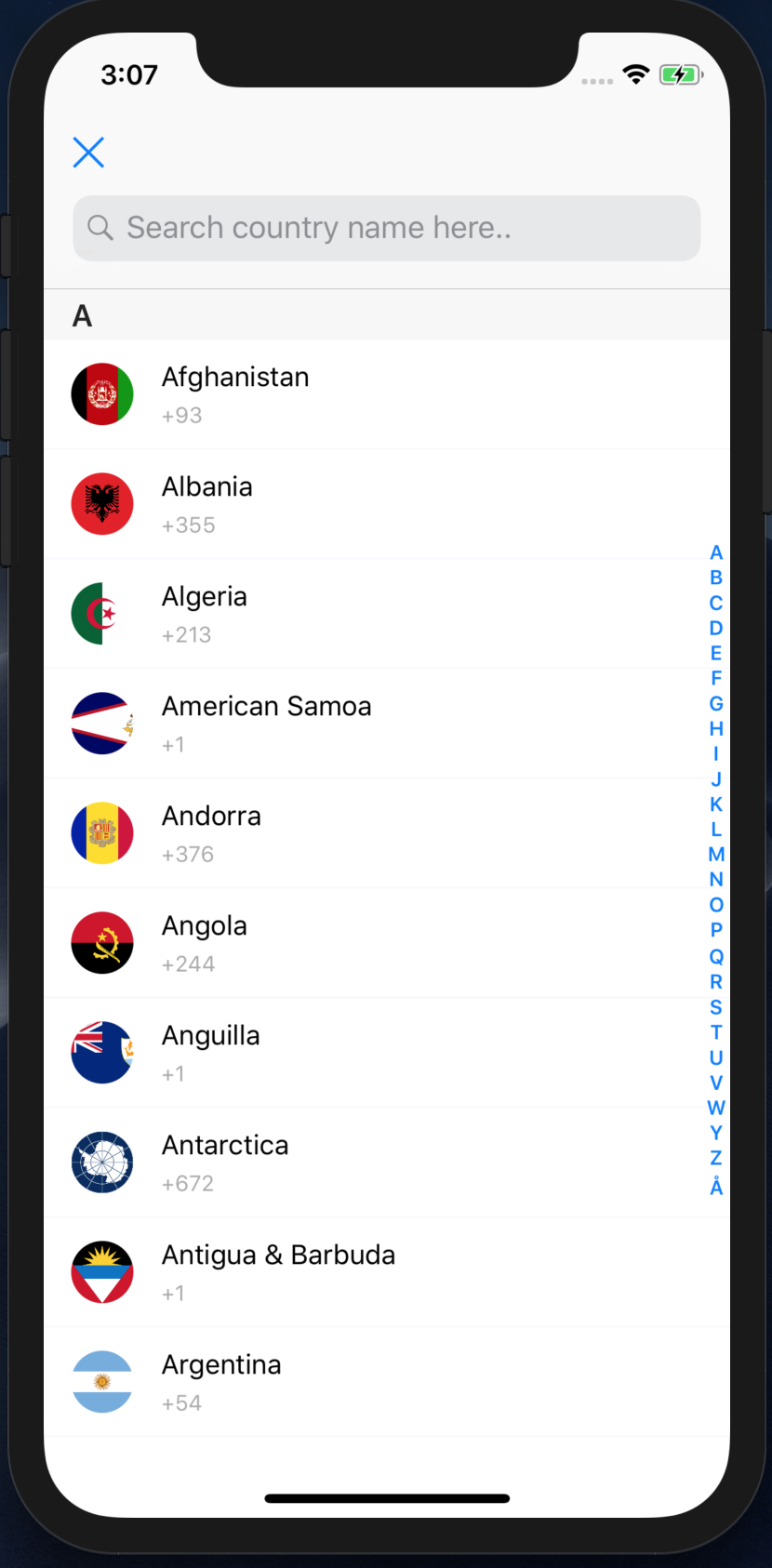Jump to letter M in the index
The image size is (772, 1568).
coord(716,854)
